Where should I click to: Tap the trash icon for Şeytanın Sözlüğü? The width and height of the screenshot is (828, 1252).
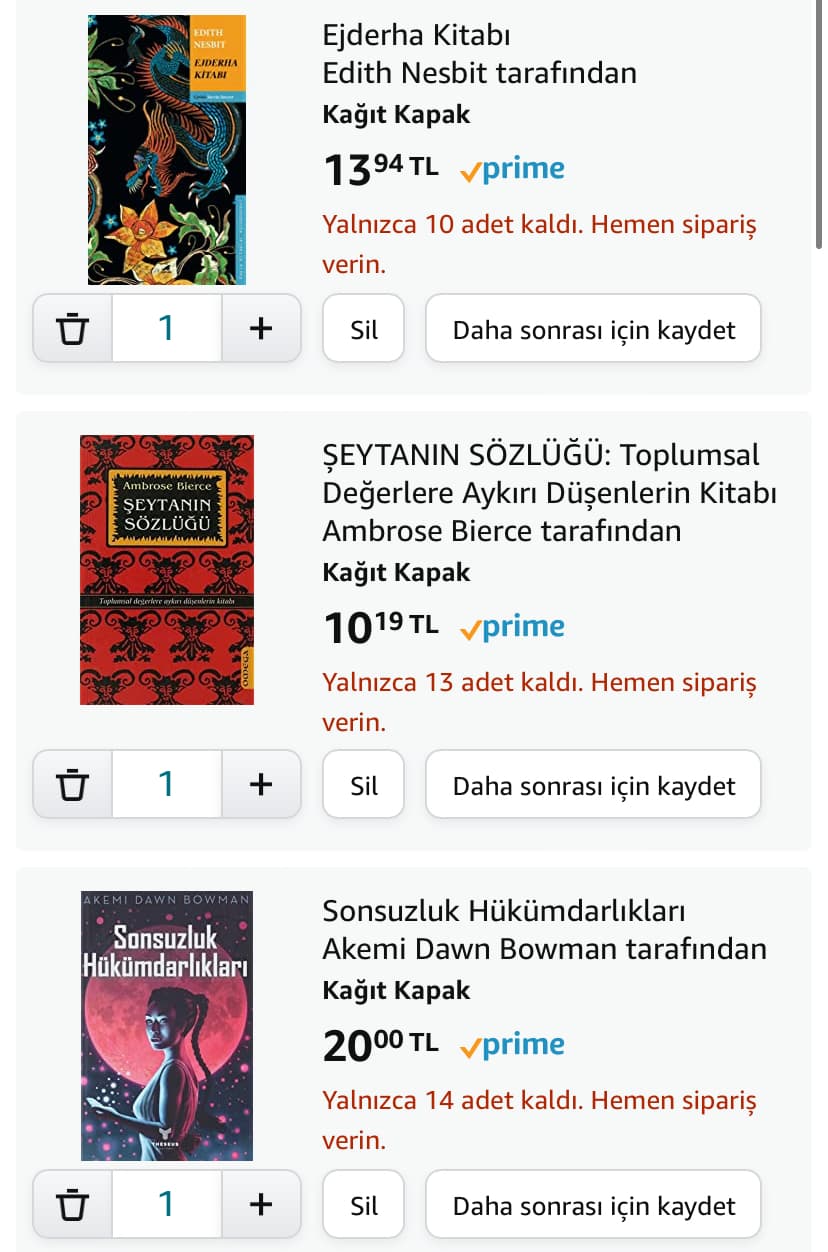pyautogui.click(x=72, y=785)
